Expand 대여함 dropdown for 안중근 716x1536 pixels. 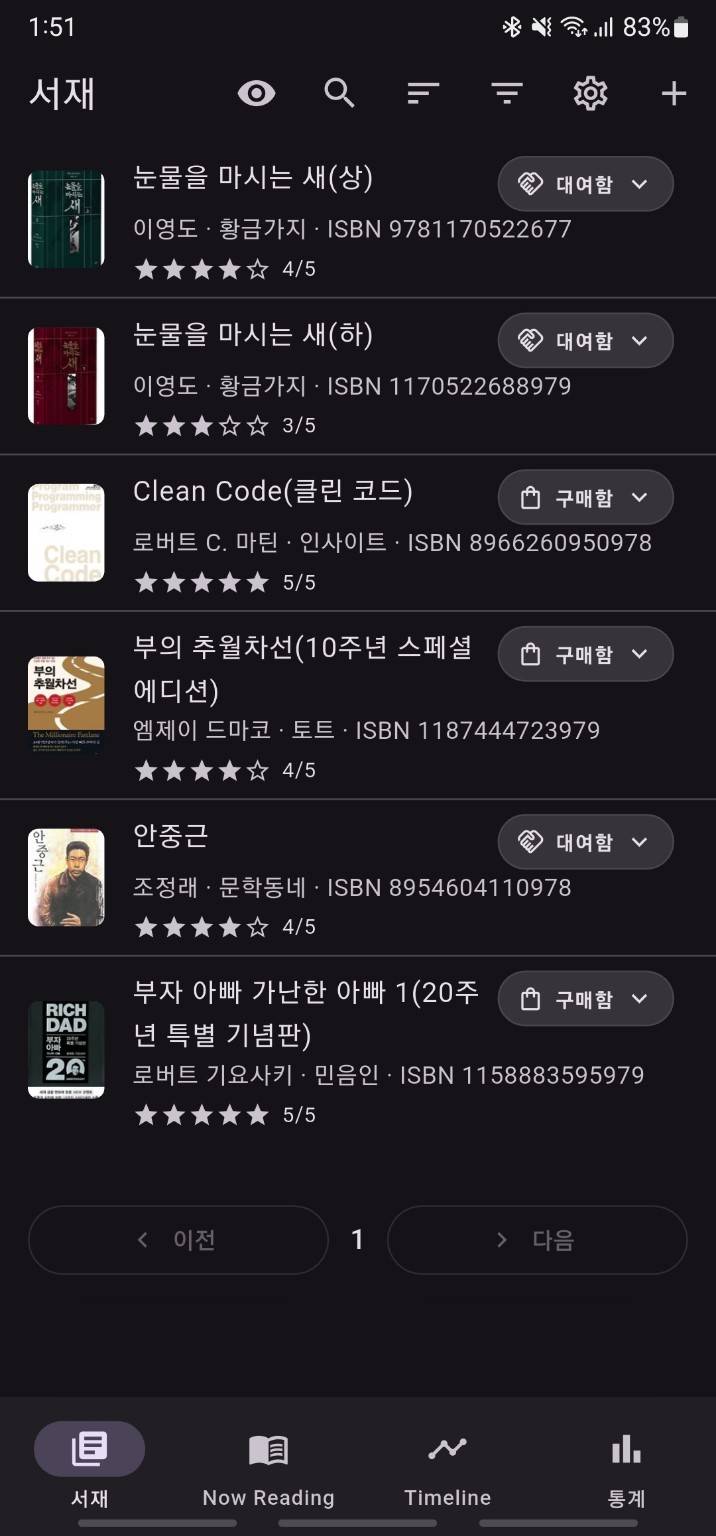tap(585, 842)
